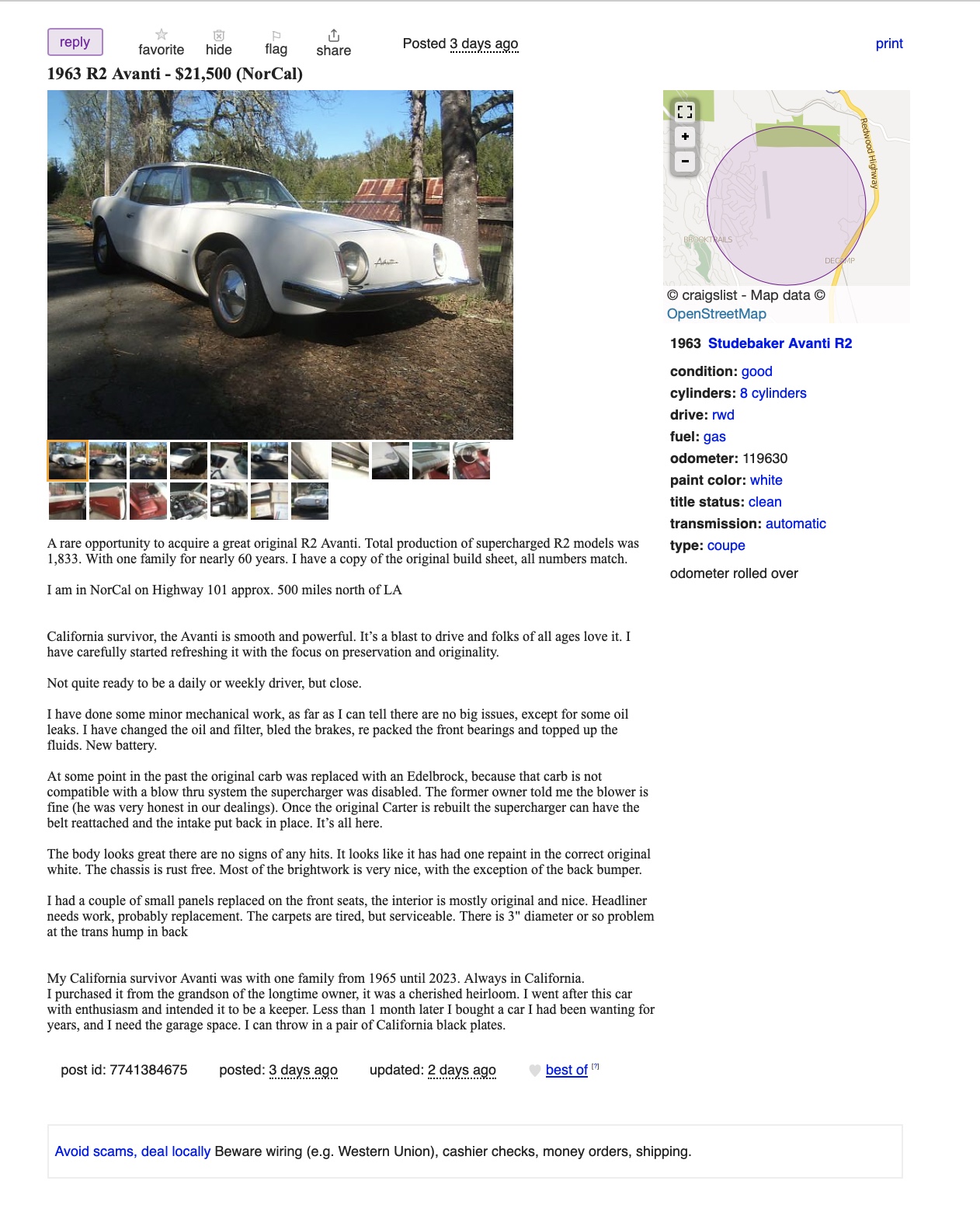This screenshot has height=1212, width=980.
Task: Nominate for best of
Action: (566, 1070)
